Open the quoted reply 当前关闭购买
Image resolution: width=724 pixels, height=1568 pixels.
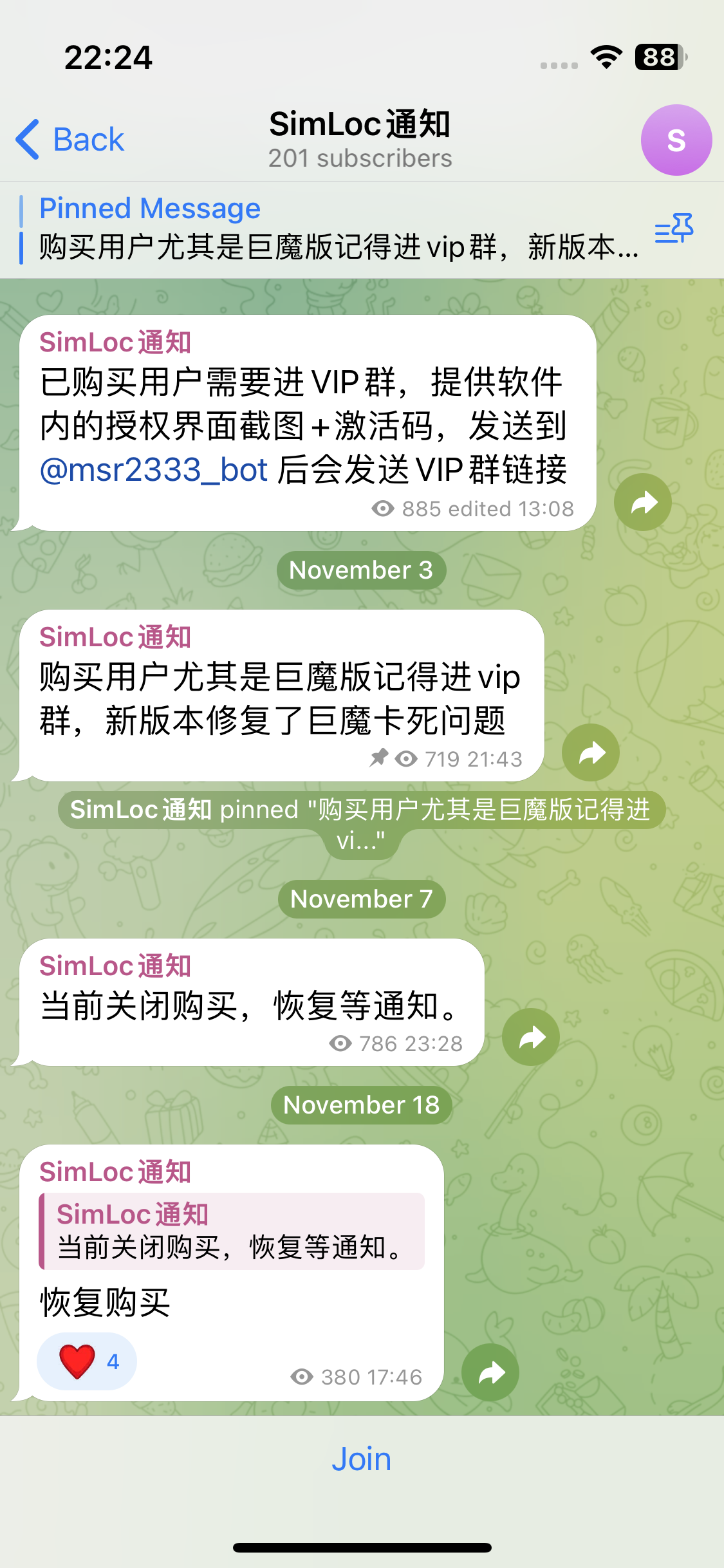click(x=232, y=1231)
